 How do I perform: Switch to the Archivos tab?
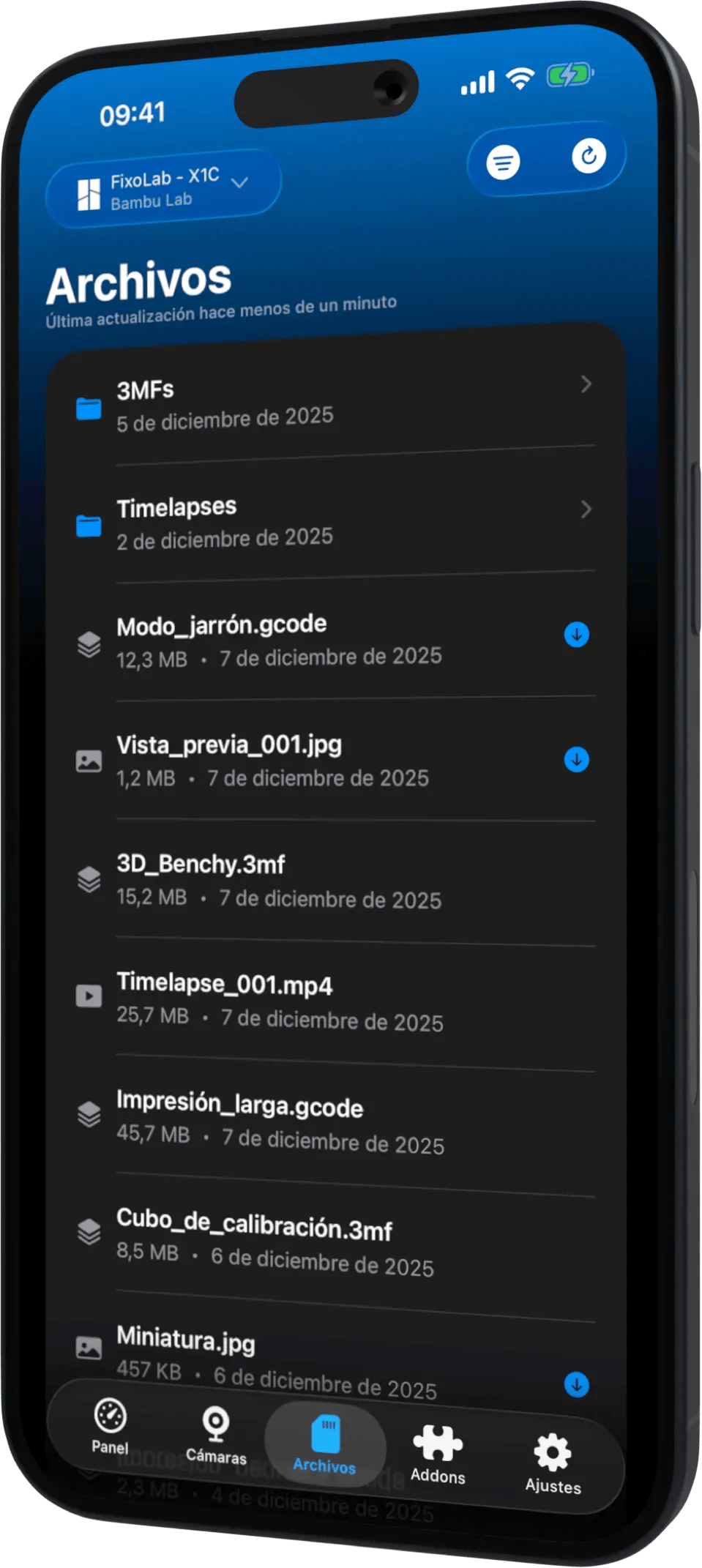click(324, 1446)
